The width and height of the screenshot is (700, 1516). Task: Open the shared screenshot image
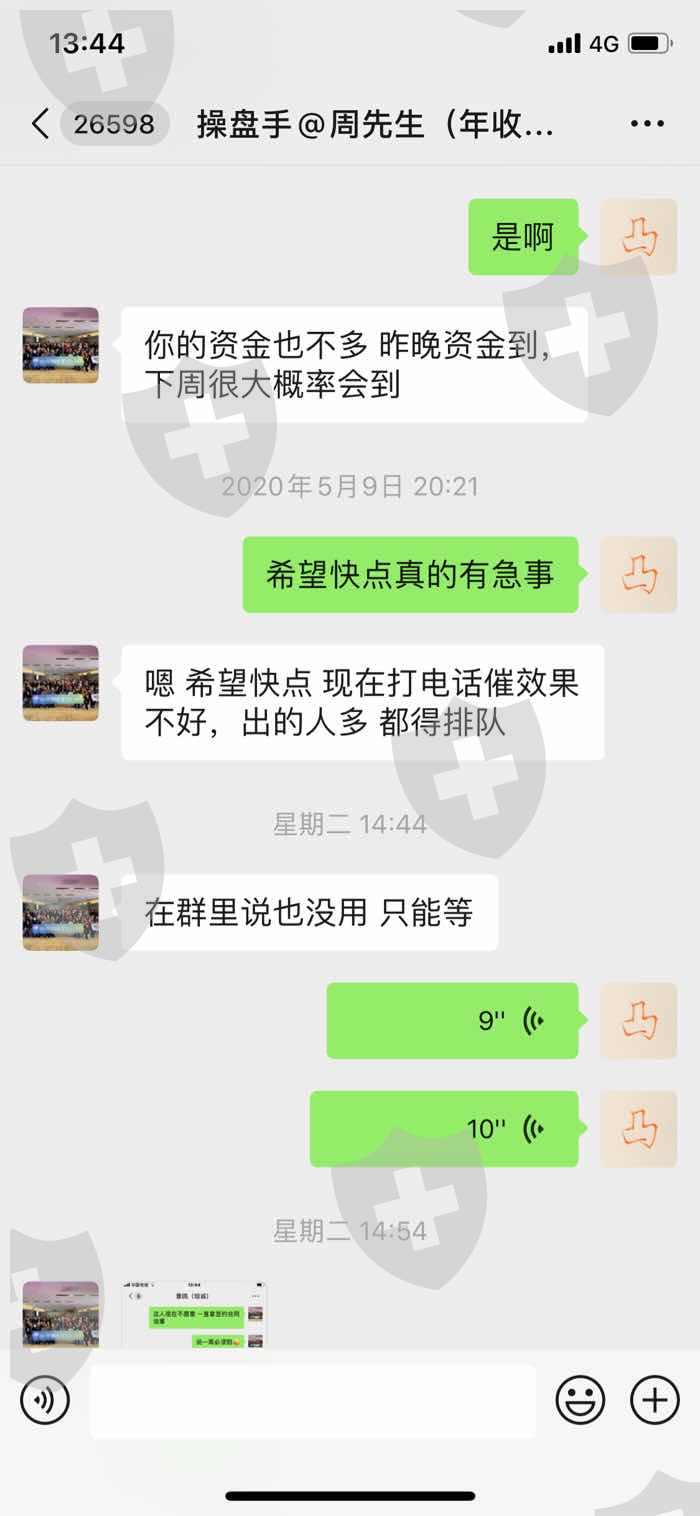pos(194,1315)
